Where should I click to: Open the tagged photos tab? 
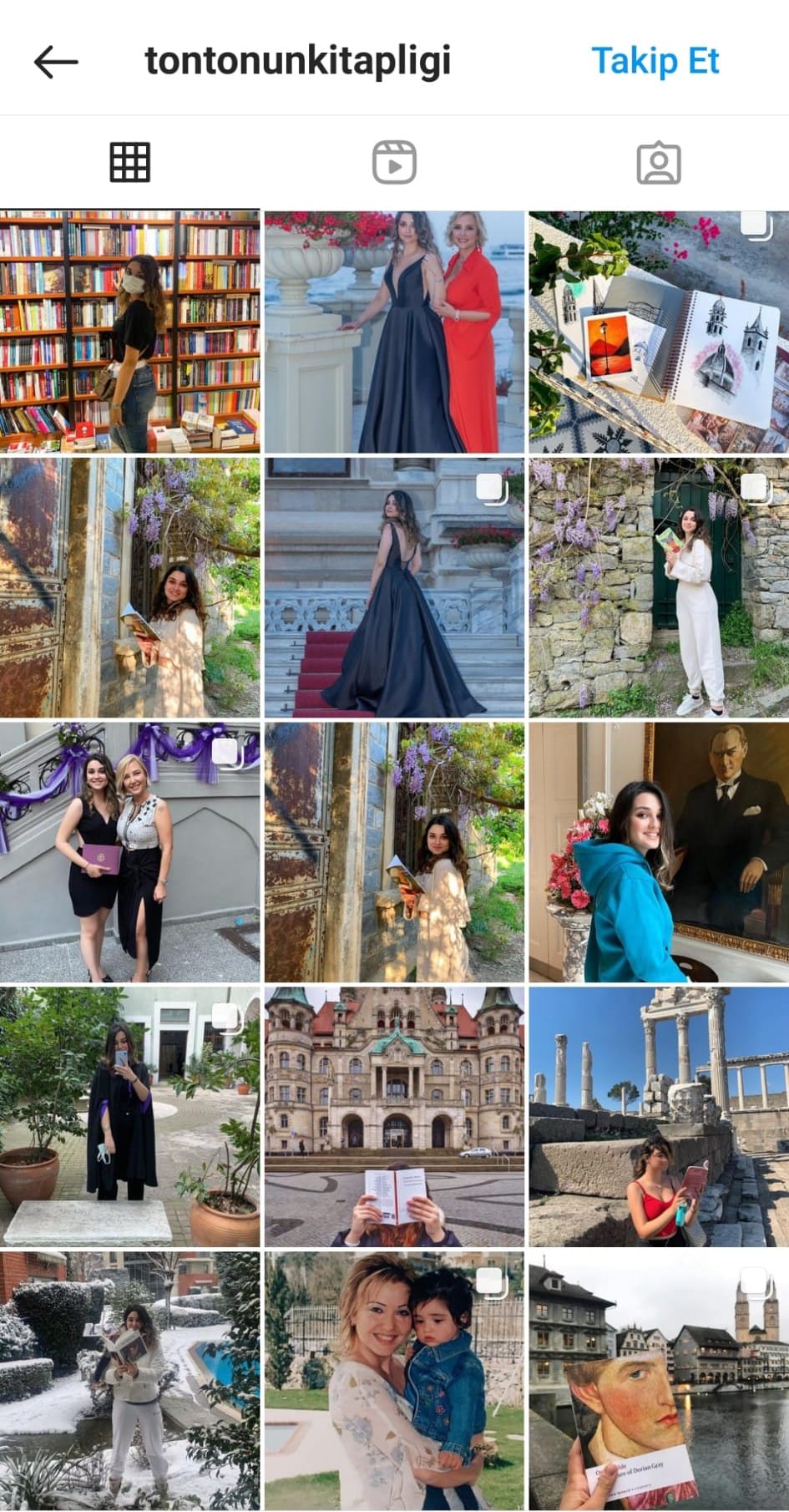tap(659, 162)
